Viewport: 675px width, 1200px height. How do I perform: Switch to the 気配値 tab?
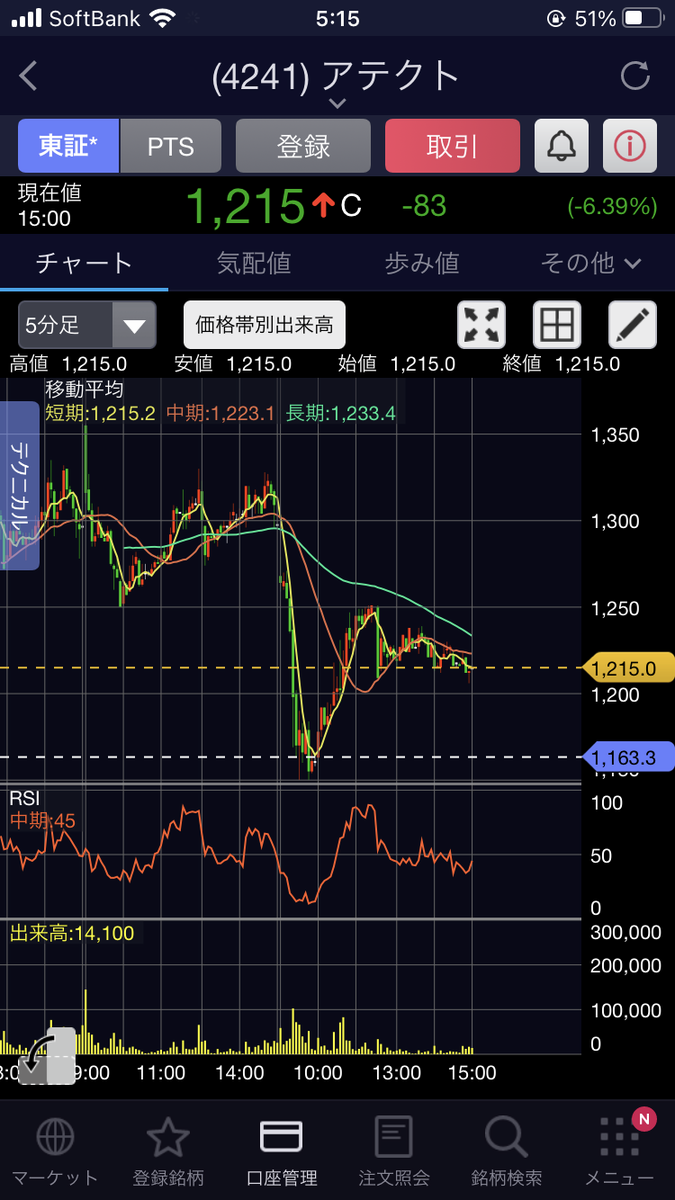(x=254, y=263)
